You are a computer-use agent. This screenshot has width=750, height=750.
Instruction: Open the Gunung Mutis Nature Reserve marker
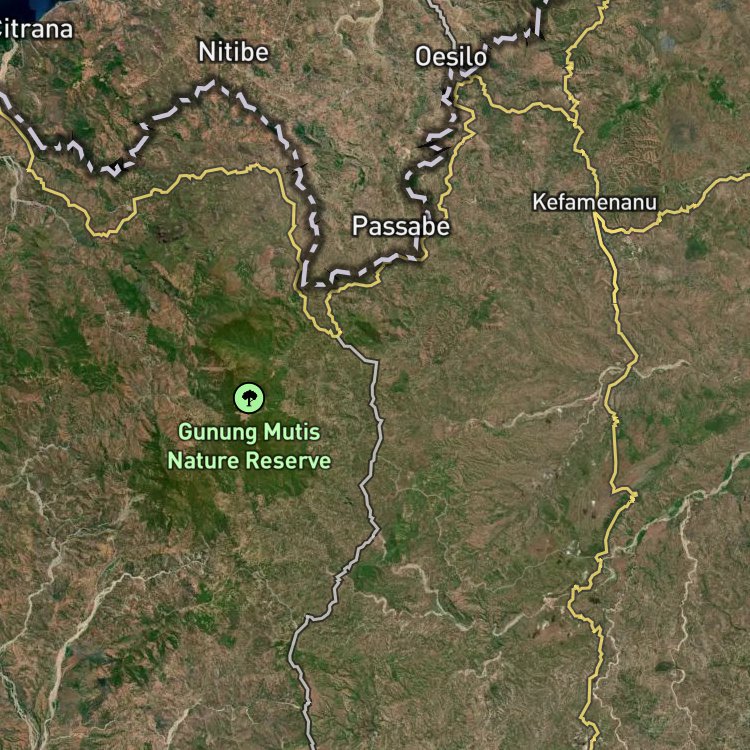(249, 397)
